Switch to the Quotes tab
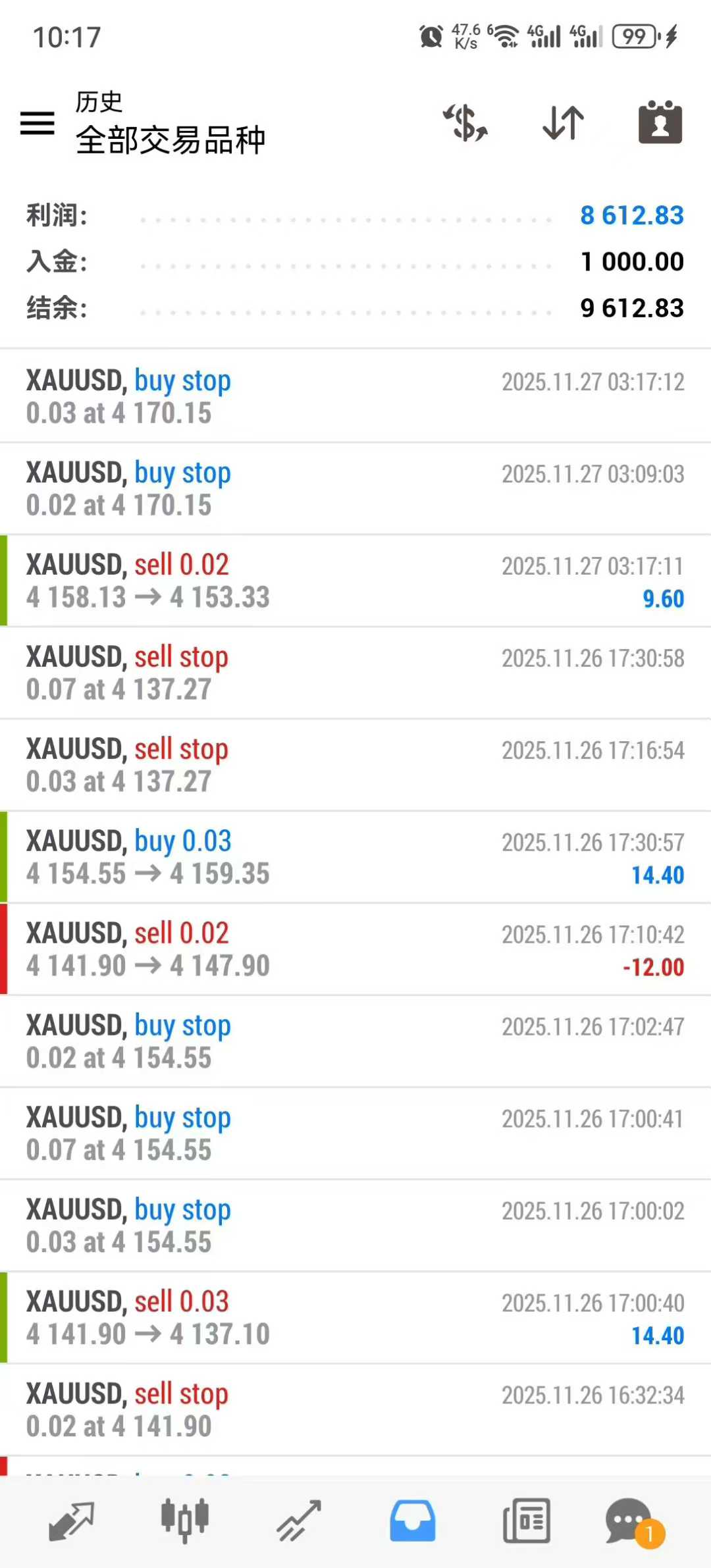 pos(71,1521)
